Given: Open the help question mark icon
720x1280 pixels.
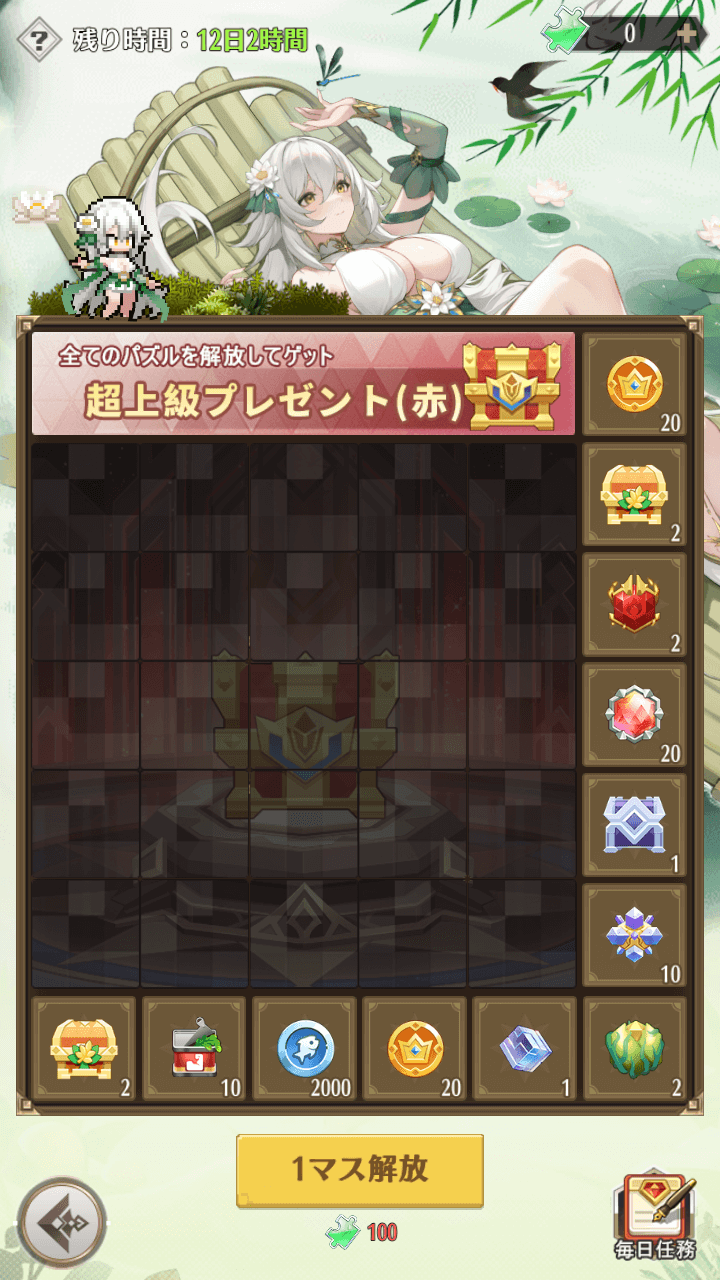Looking at the screenshot, I should coord(39,40).
